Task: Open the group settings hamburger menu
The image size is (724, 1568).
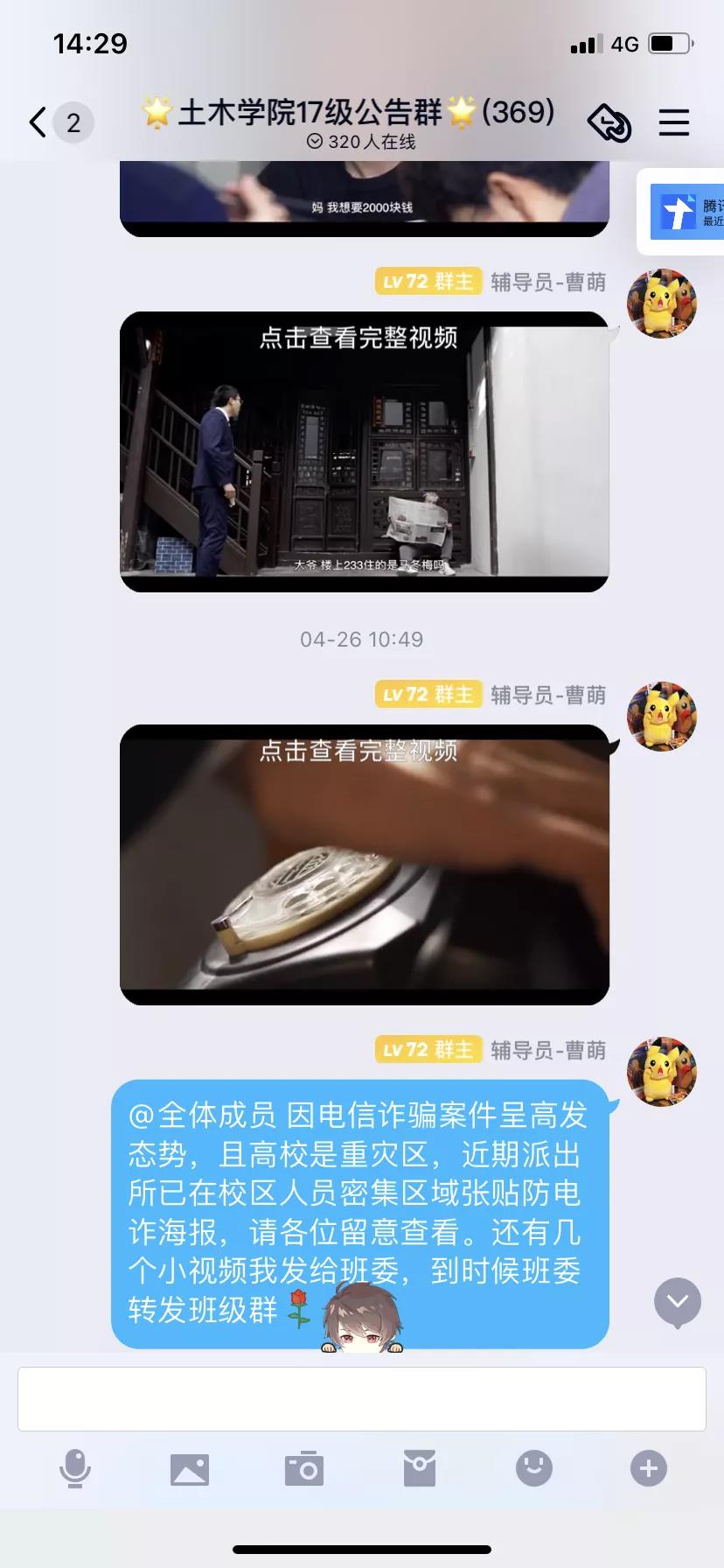Action: tap(673, 122)
